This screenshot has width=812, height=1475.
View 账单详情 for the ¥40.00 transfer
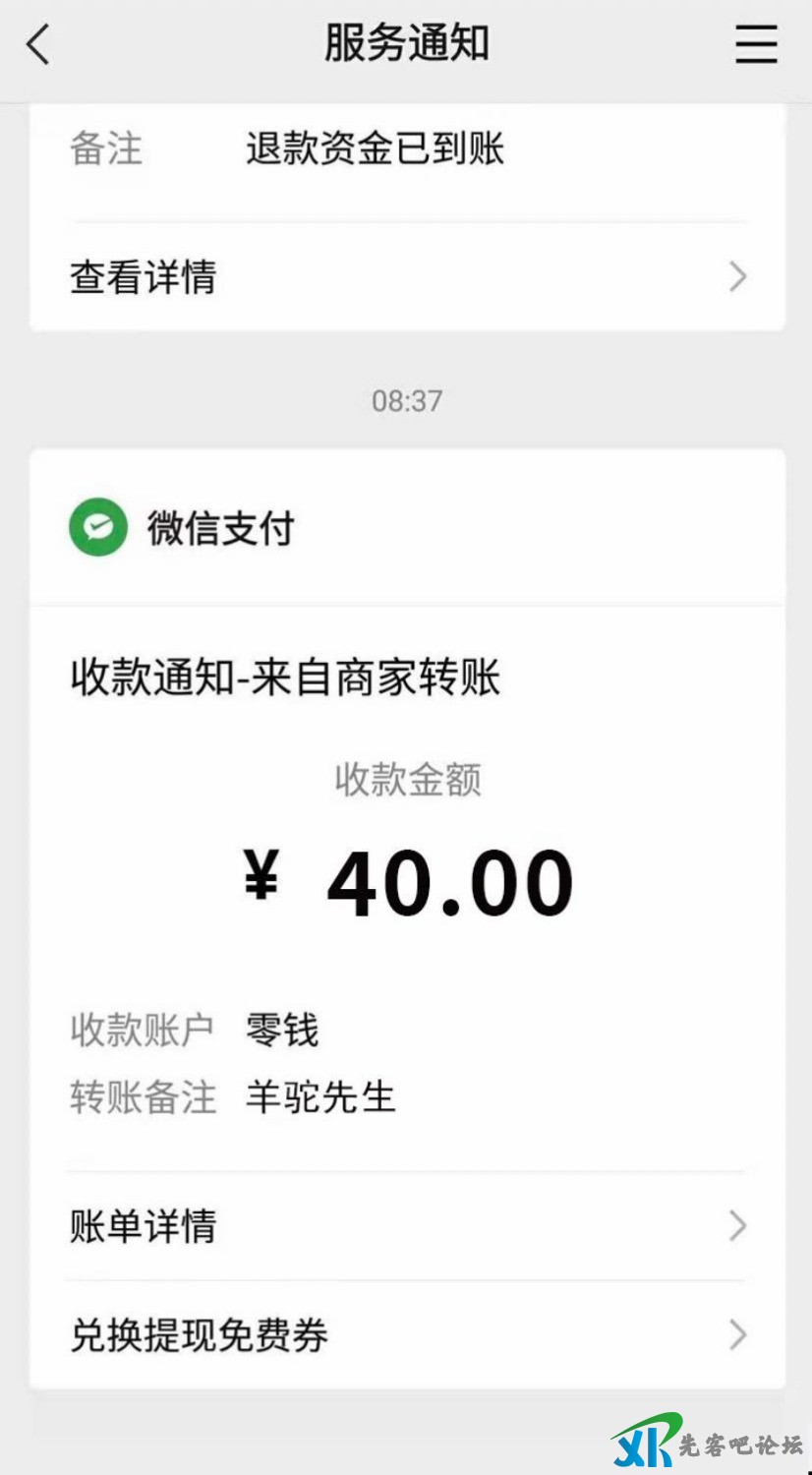[407, 1226]
